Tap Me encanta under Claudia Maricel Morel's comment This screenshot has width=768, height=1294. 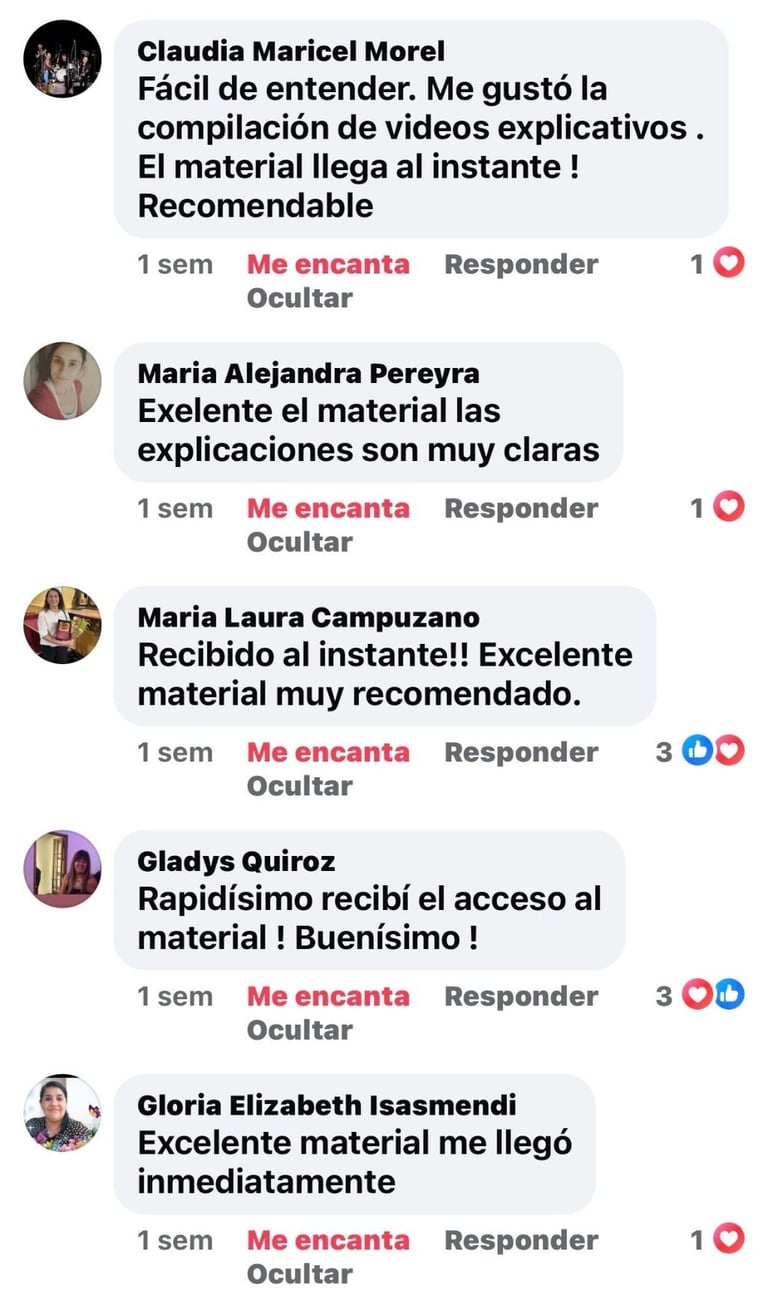click(x=328, y=264)
